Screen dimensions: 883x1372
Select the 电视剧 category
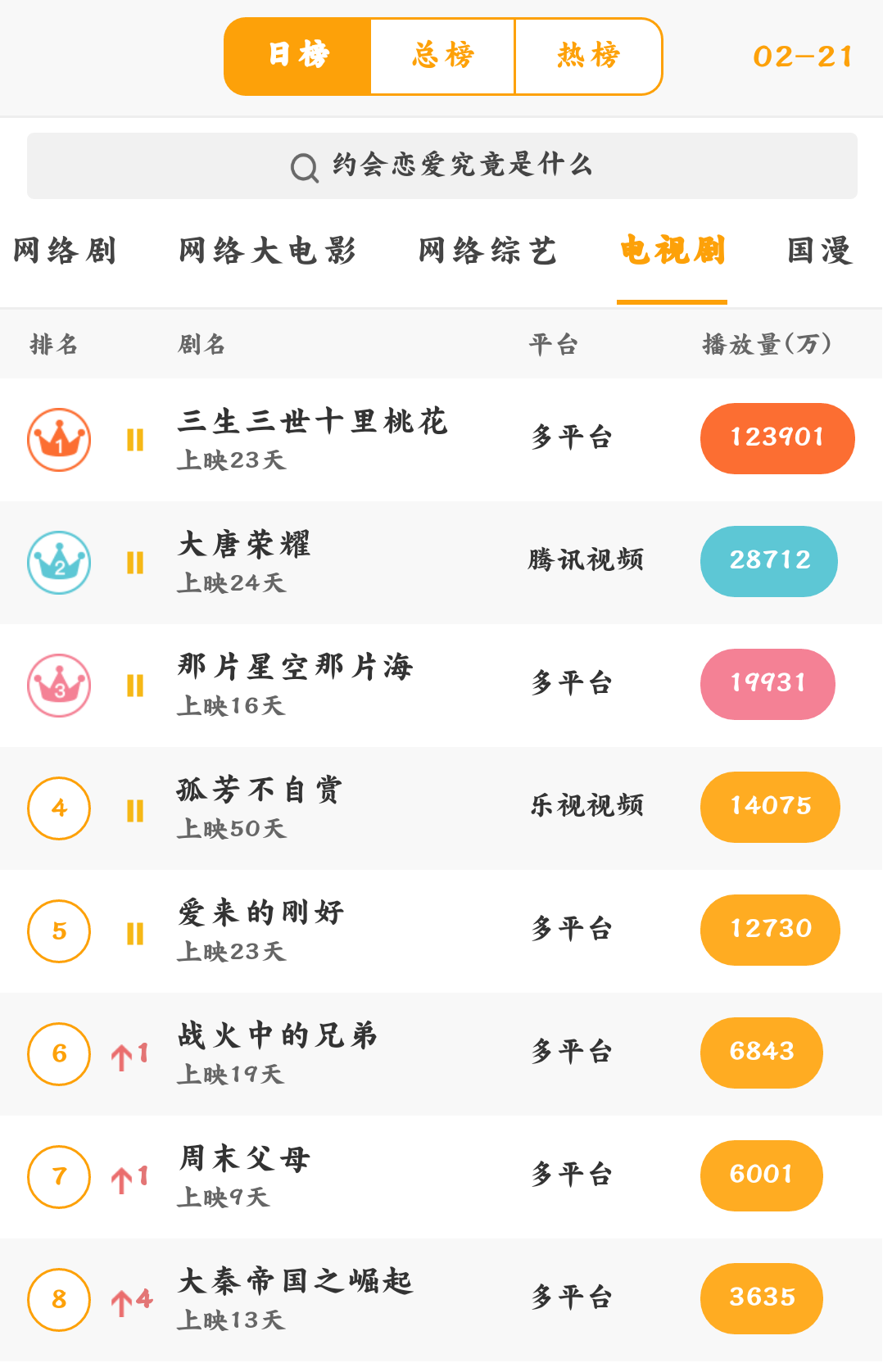click(672, 251)
